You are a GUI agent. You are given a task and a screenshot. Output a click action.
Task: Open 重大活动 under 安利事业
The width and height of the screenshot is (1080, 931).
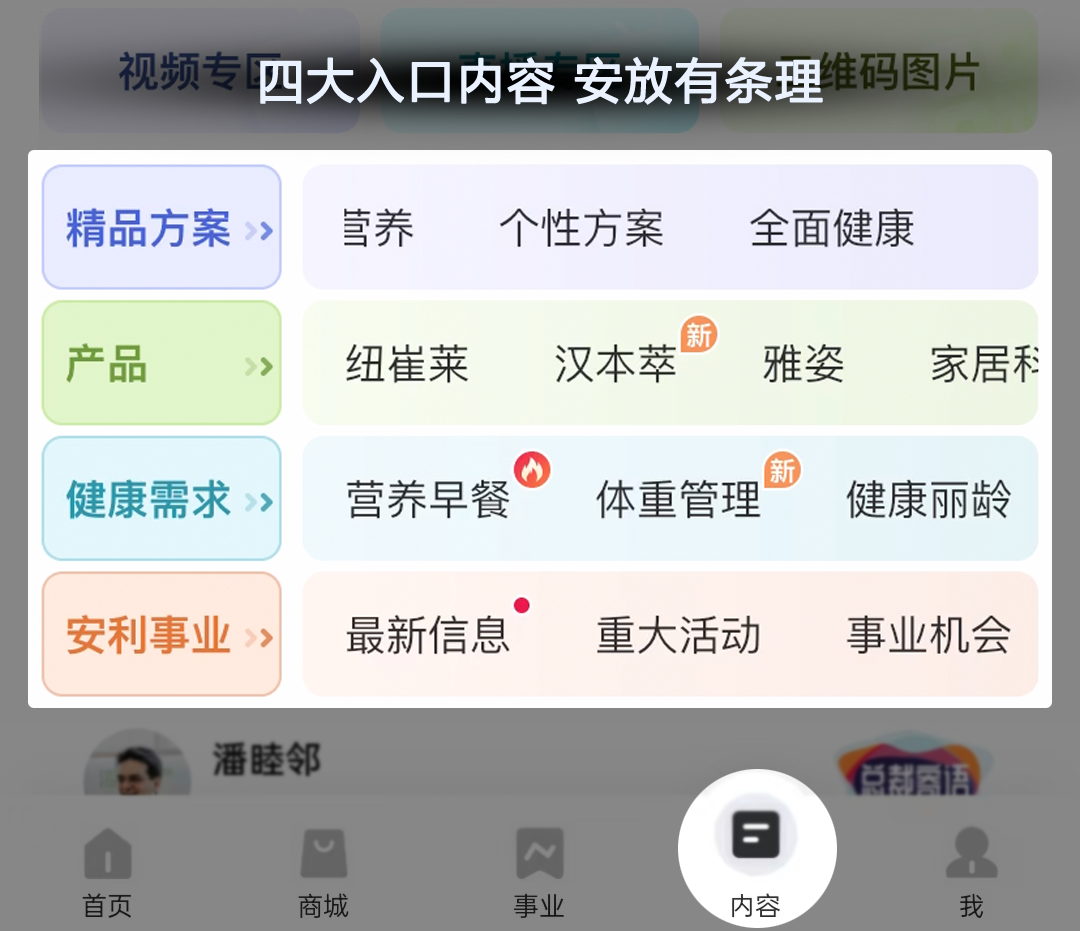(x=678, y=636)
